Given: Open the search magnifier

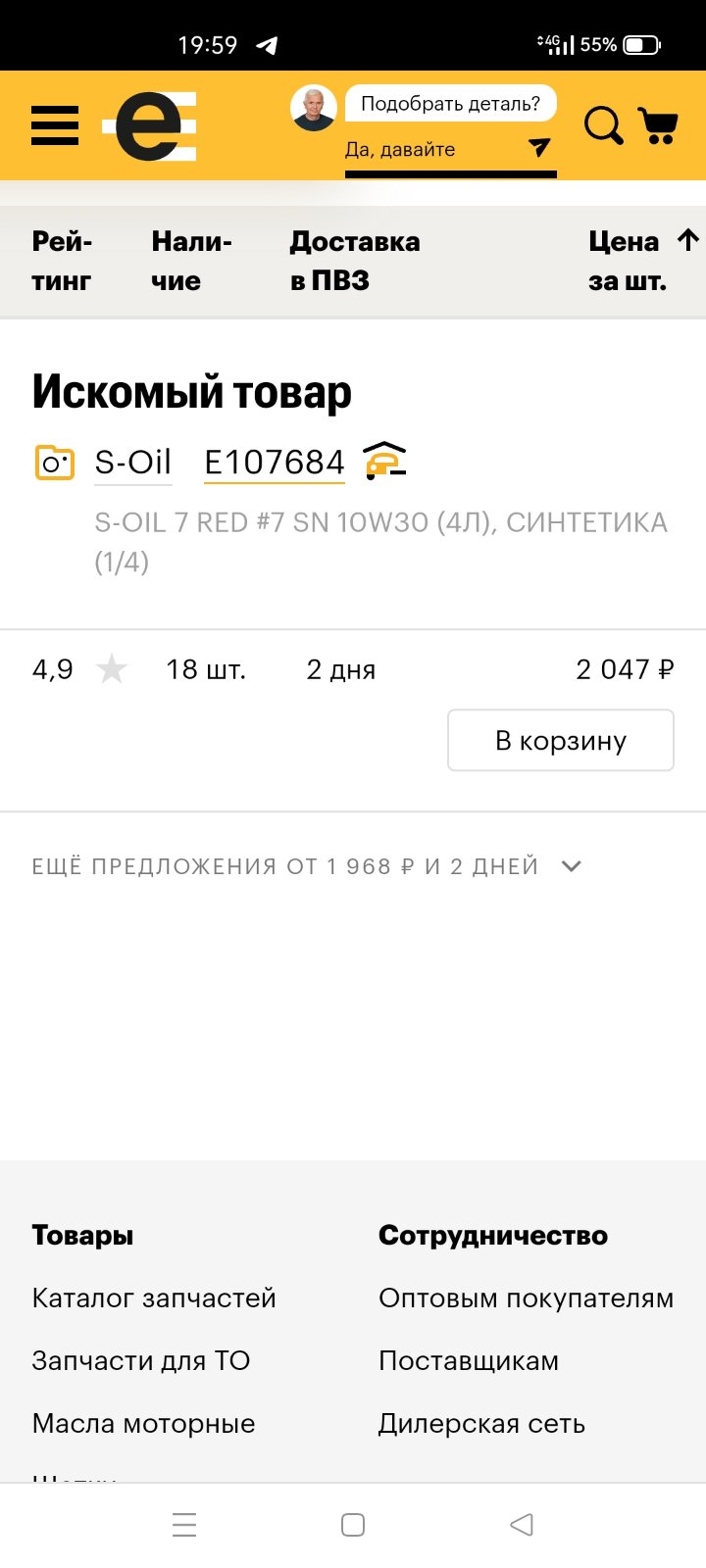Looking at the screenshot, I should 603,125.
